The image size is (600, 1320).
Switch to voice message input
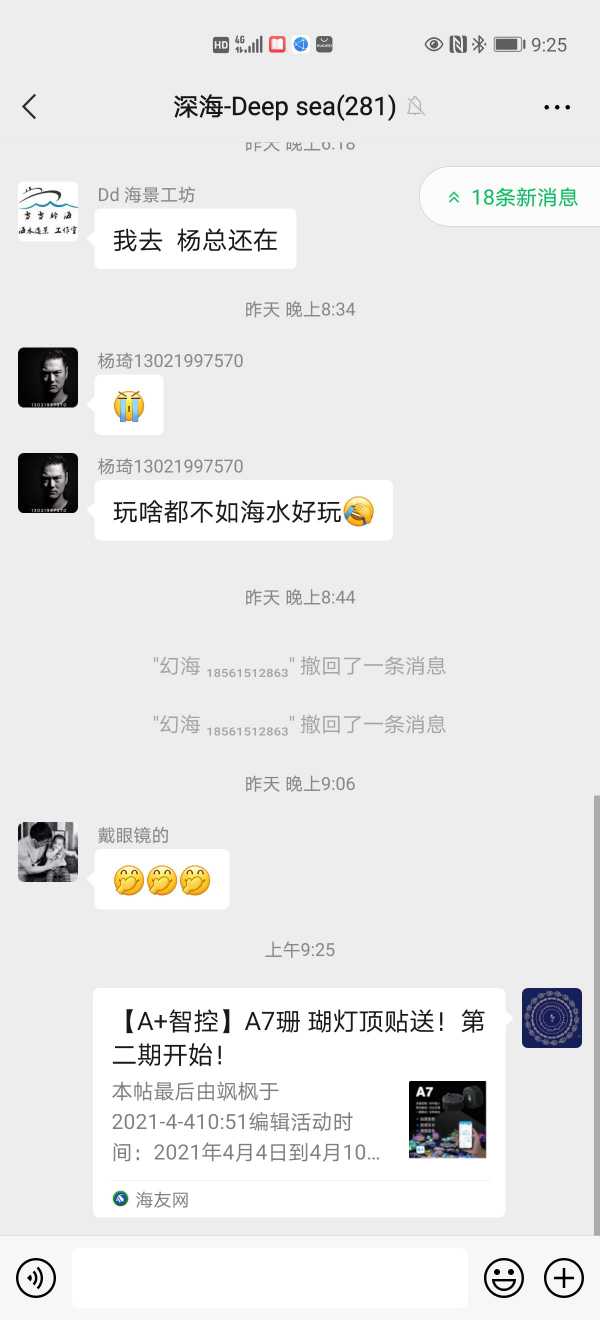point(36,1278)
